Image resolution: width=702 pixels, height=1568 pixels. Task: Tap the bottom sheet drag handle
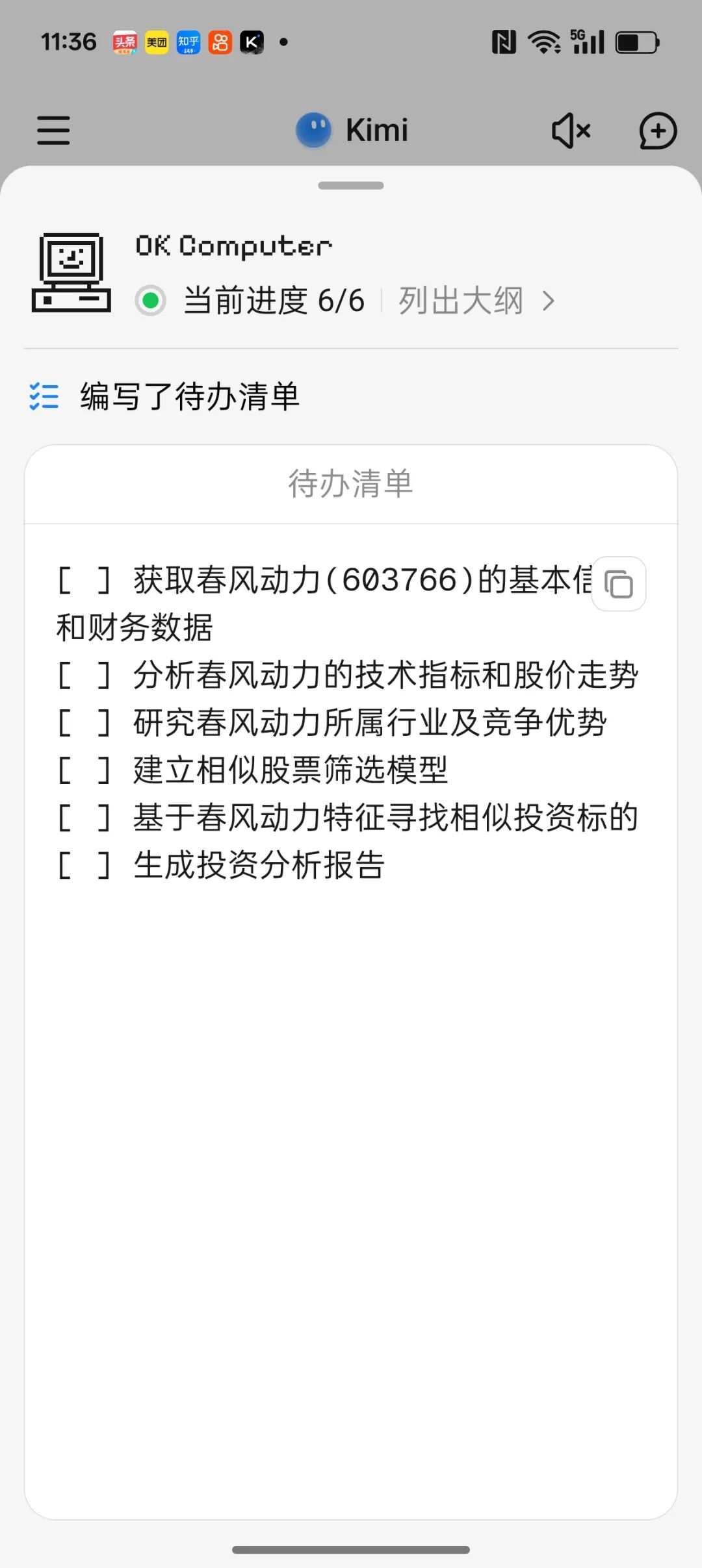(351, 186)
